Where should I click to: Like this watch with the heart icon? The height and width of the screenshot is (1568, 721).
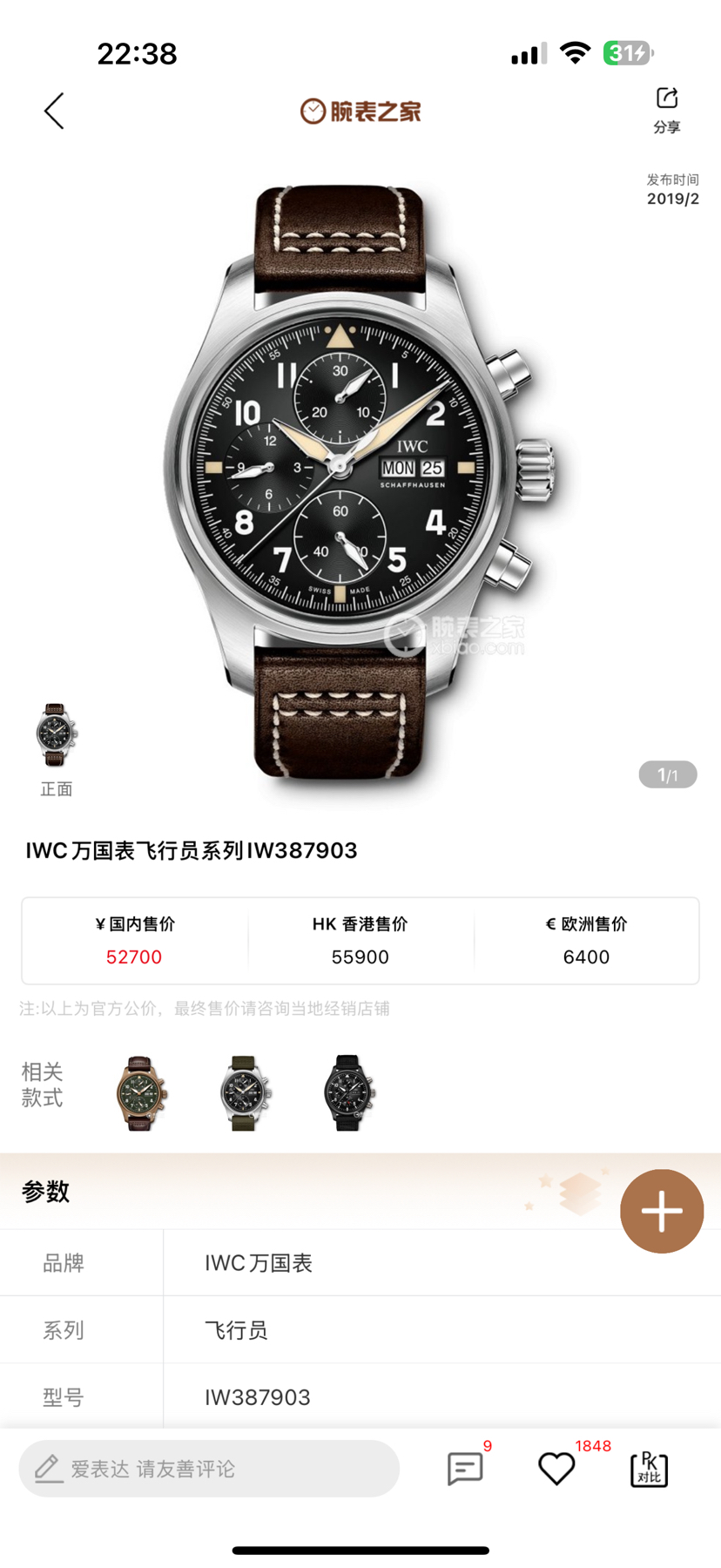coord(556,1469)
